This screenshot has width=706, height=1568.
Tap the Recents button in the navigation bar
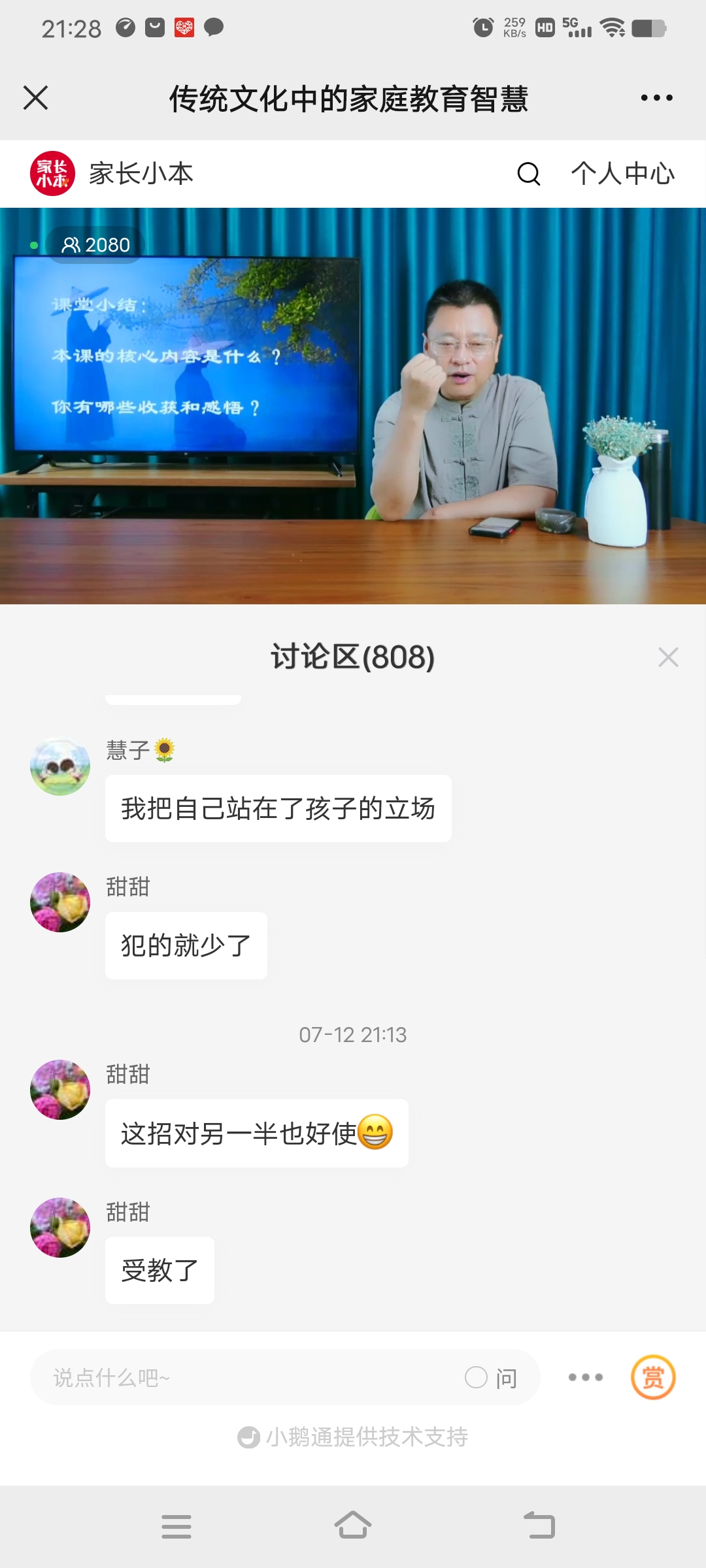click(x=176, y=1526)
